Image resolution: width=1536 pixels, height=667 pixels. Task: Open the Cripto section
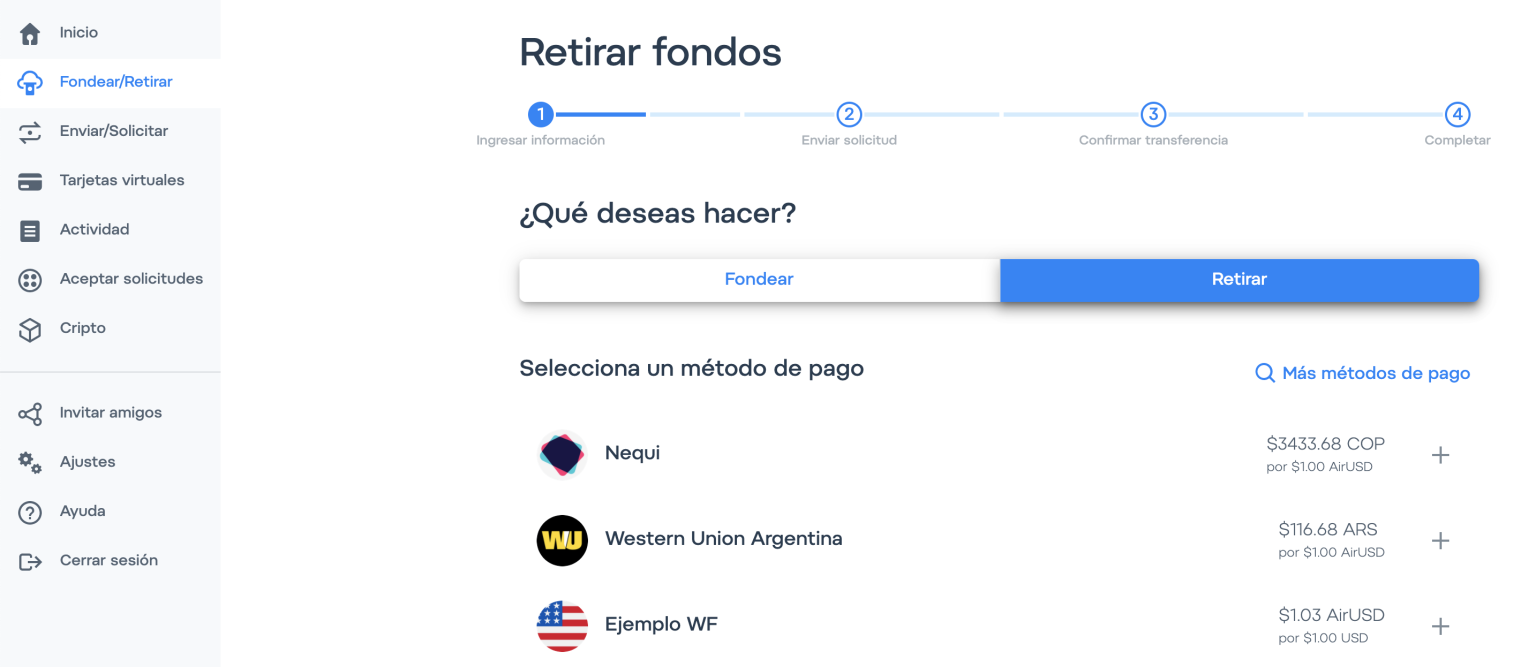(82, 328)
